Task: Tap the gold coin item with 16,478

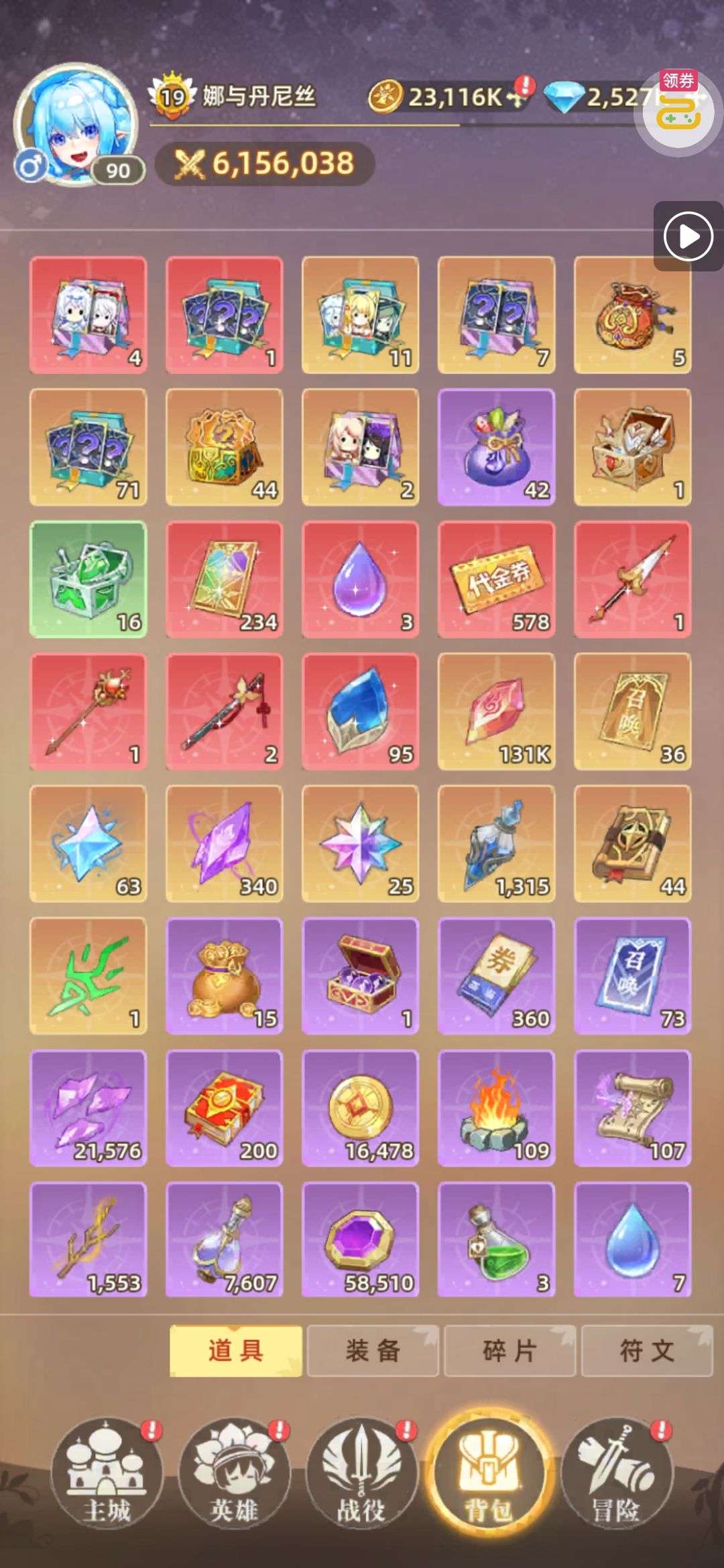Action: coord(361,1108)
